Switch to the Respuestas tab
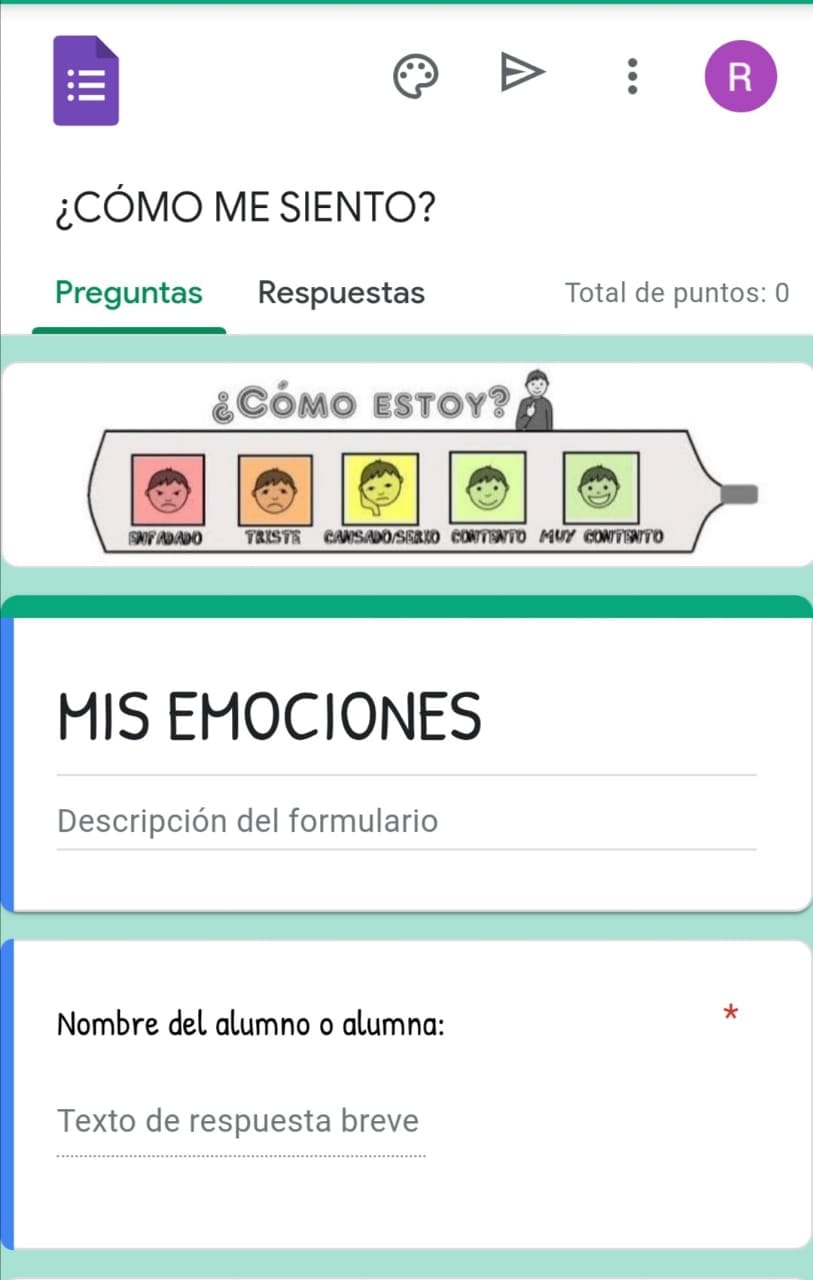 click(341, 293)
